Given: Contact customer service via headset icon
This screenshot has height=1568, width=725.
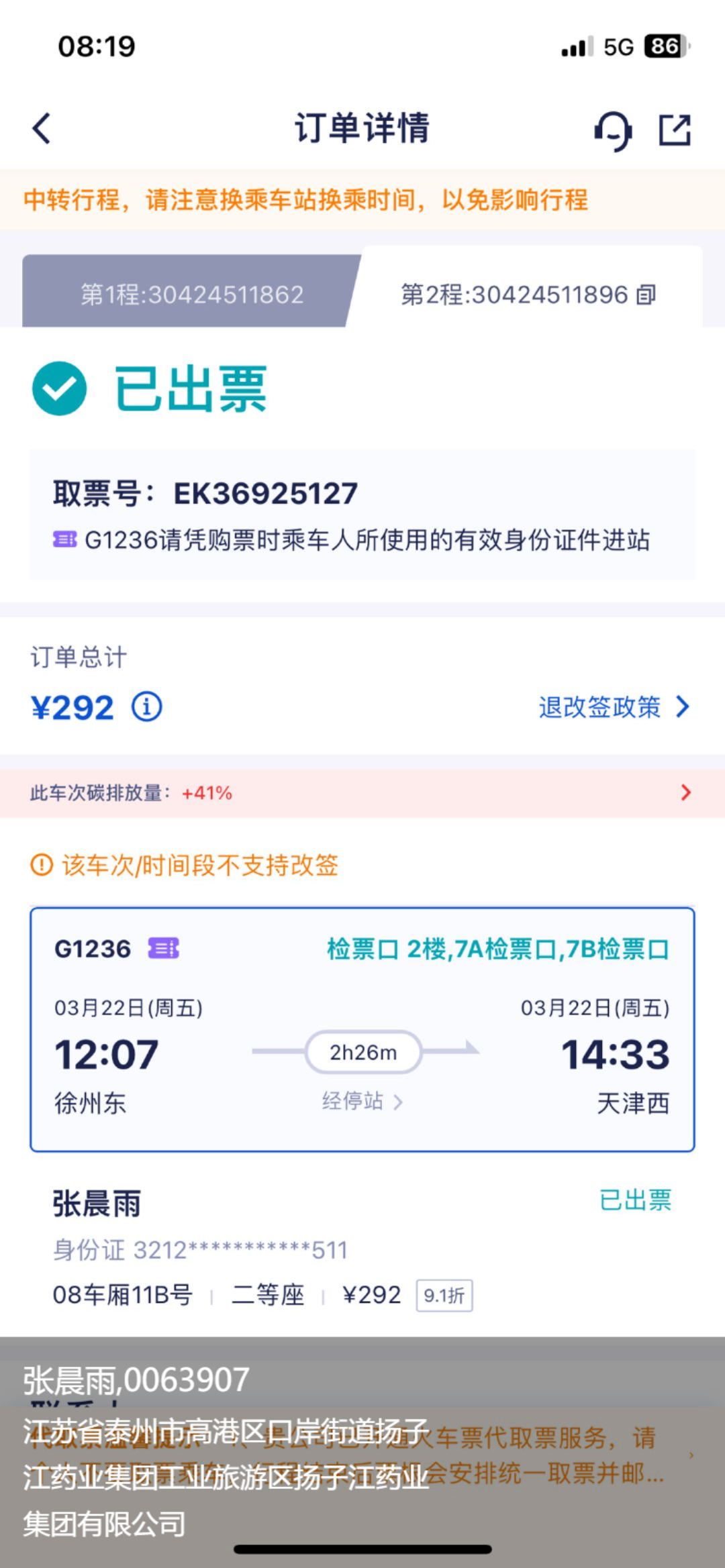Looking at the screenshot, I should pos(613,130).
